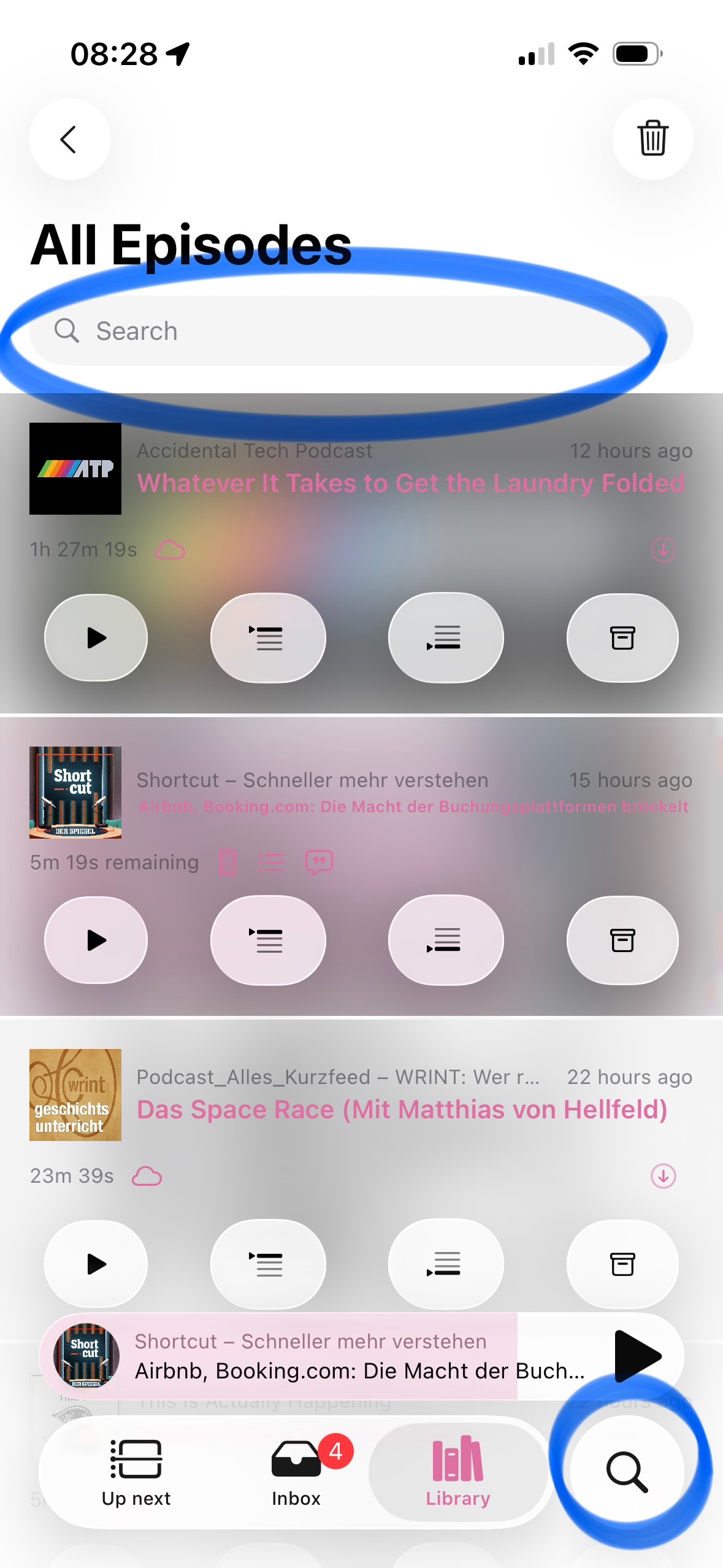Play the Shortcut Airbnb episode from the list

[x=96, y=940]
